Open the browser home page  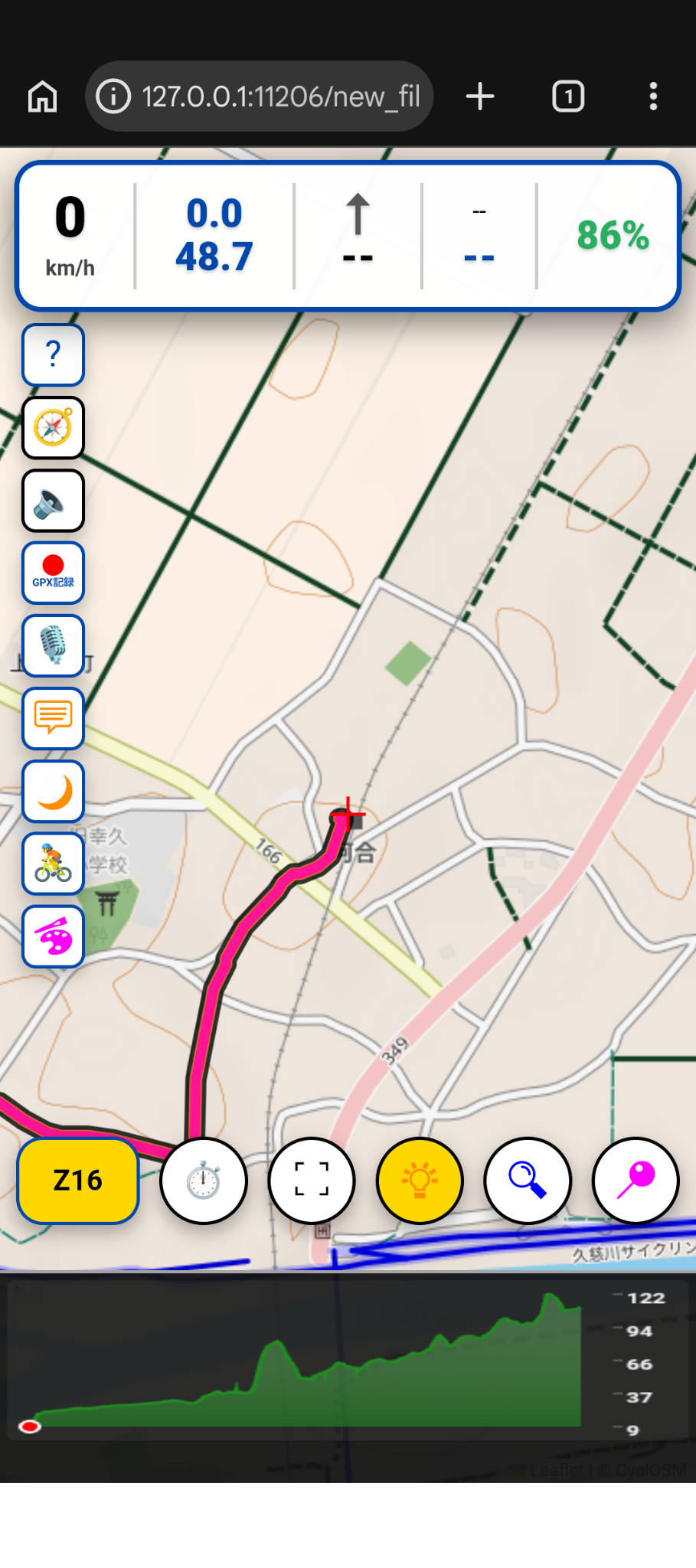43,96
